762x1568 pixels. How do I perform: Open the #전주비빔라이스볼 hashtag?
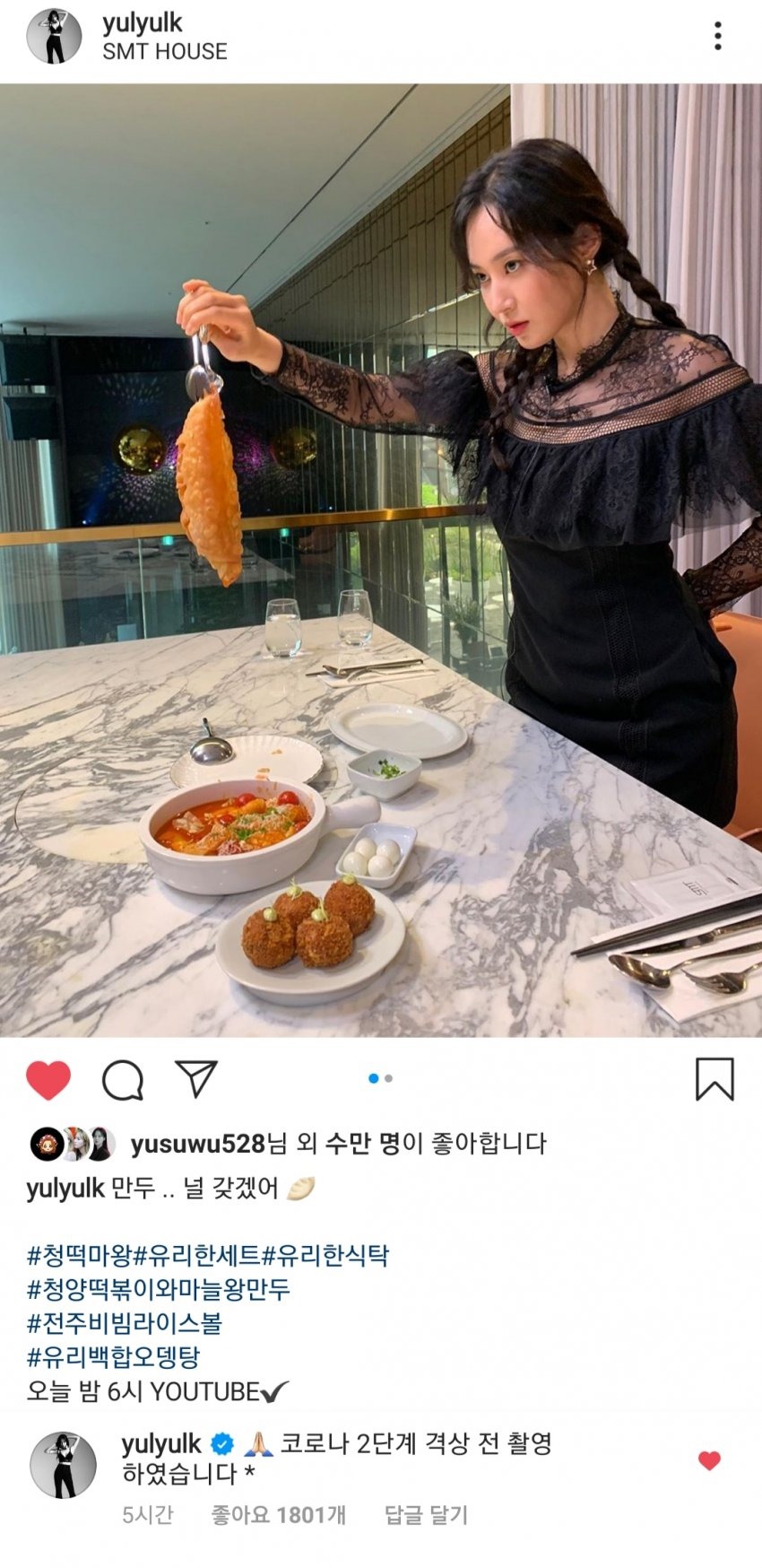[x=125, y=1323]
